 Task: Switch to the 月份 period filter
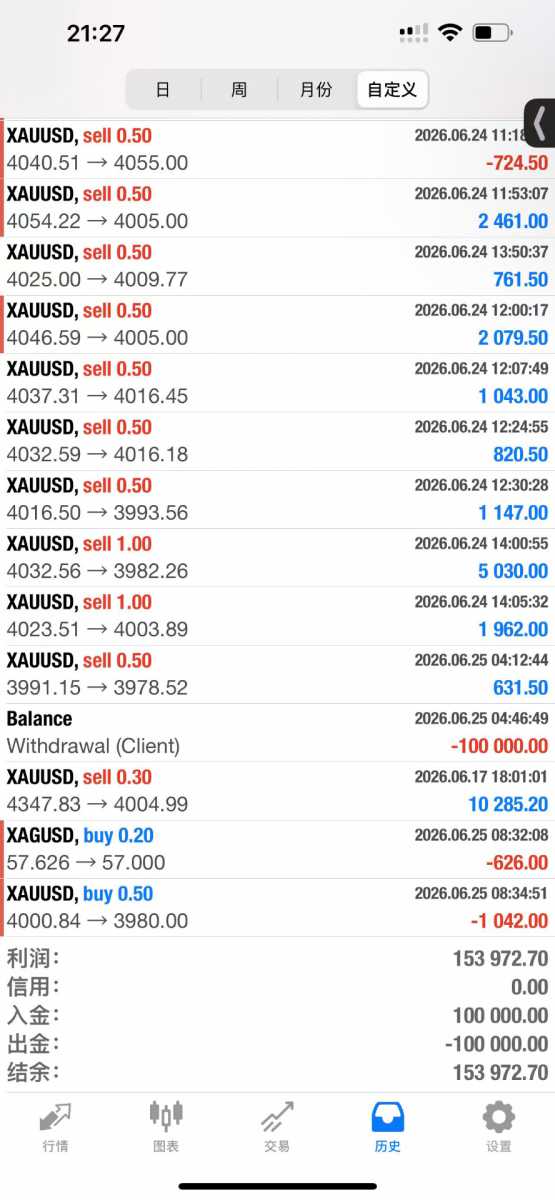316,89
